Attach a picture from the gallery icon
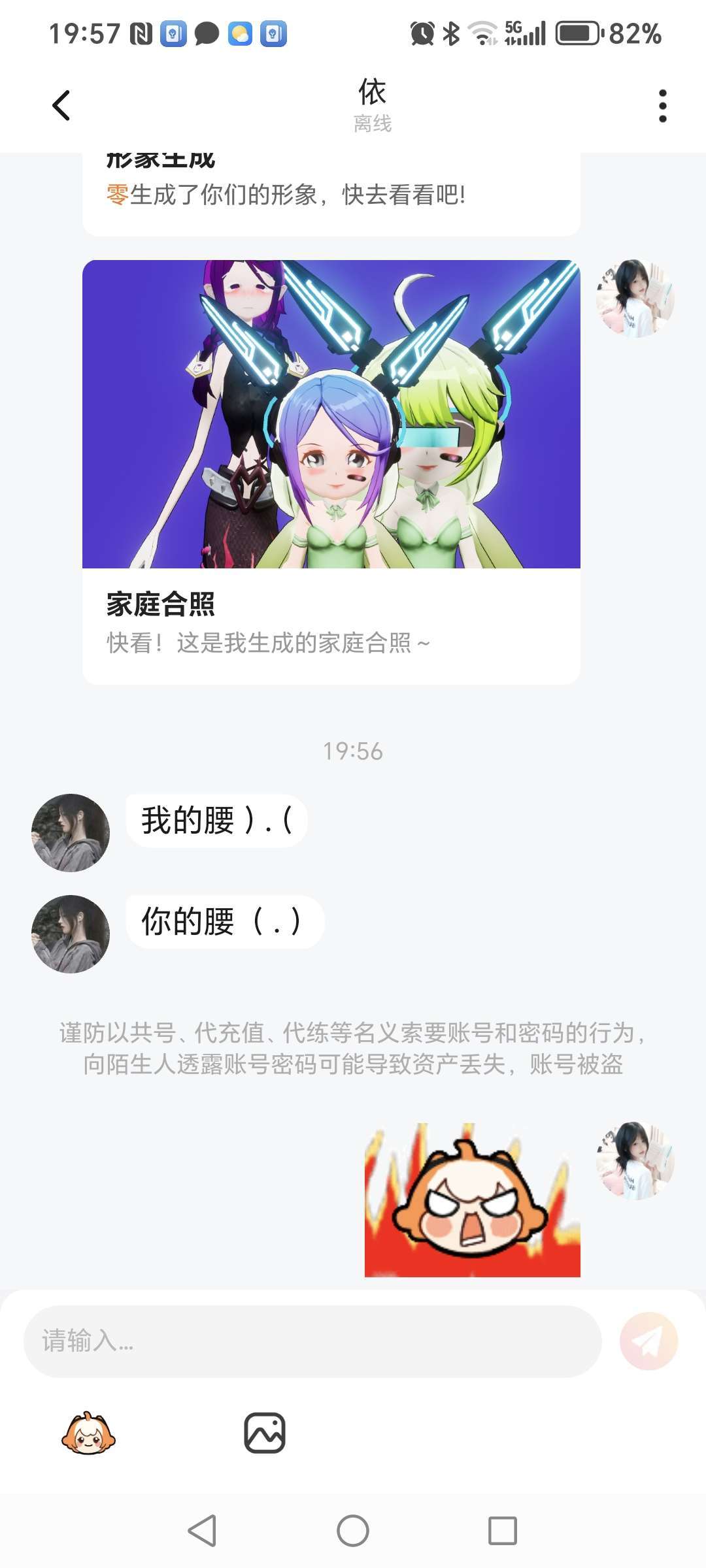 point(264,1433)
